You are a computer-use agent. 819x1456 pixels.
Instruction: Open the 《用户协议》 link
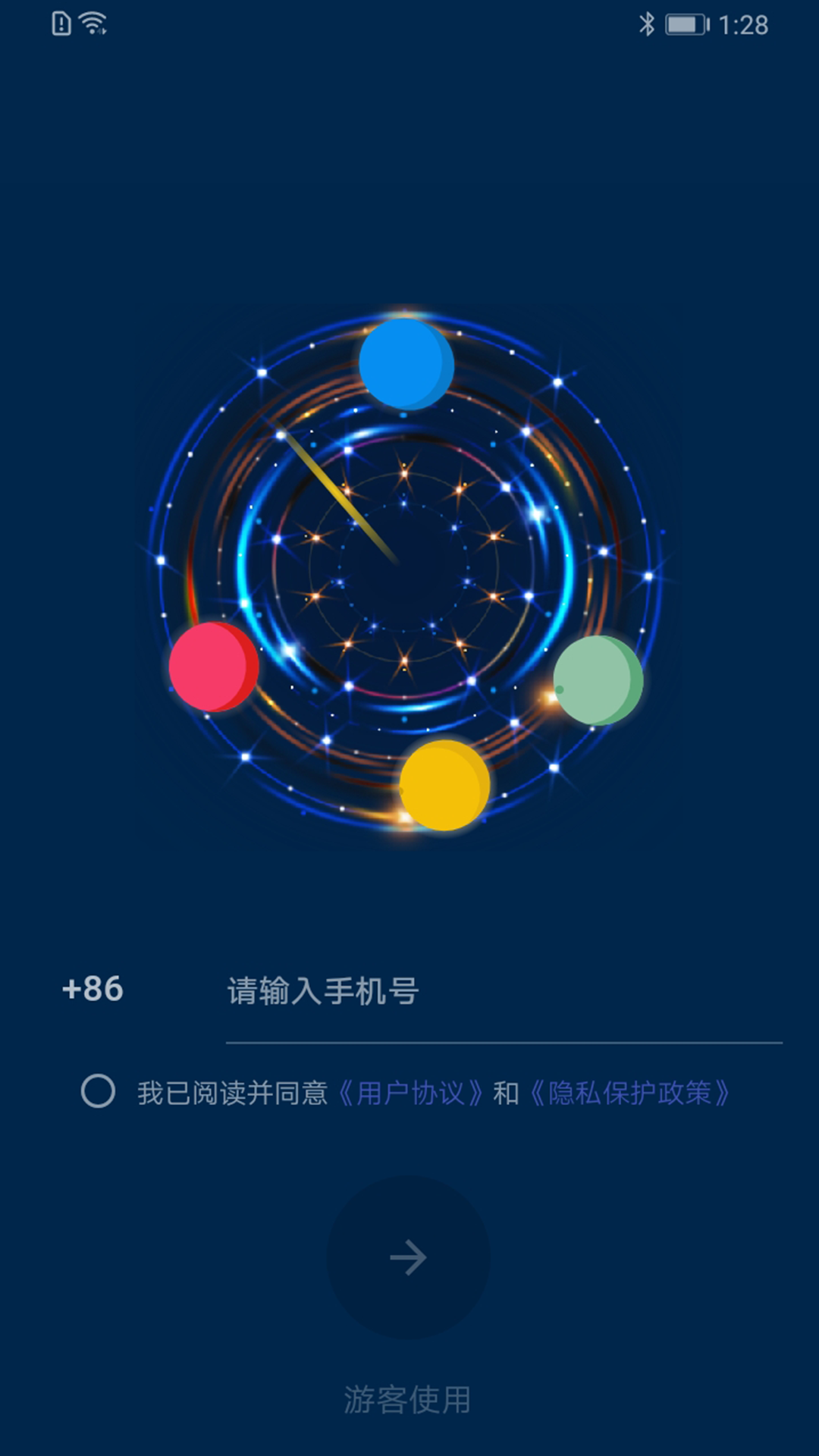tap(410, 1094)
